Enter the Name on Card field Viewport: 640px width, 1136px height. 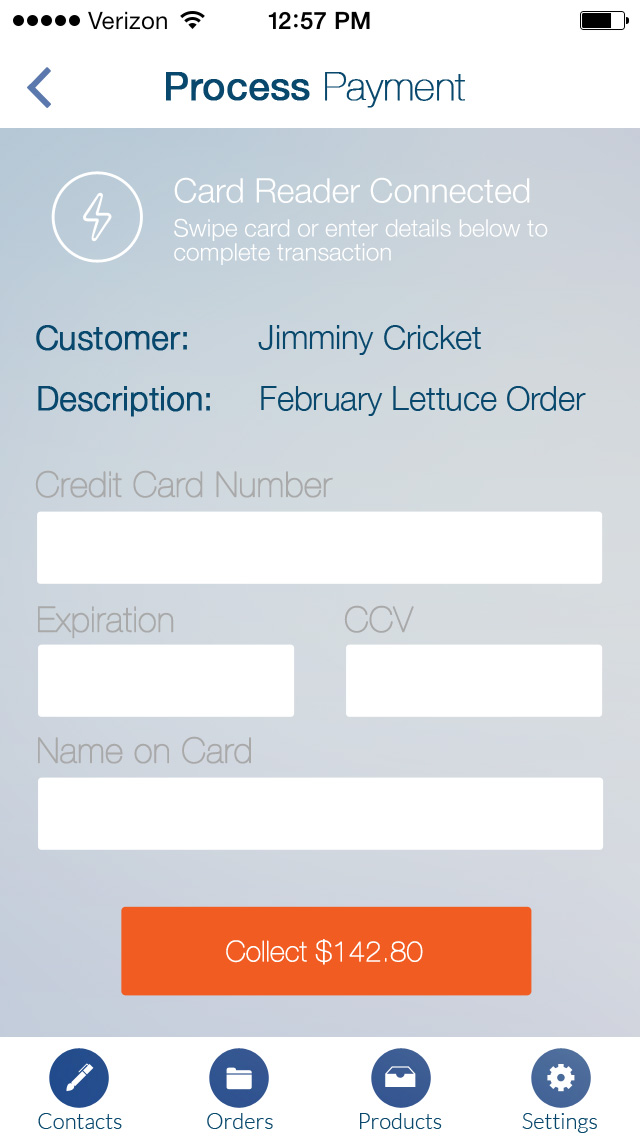click(x=319, y=814)
